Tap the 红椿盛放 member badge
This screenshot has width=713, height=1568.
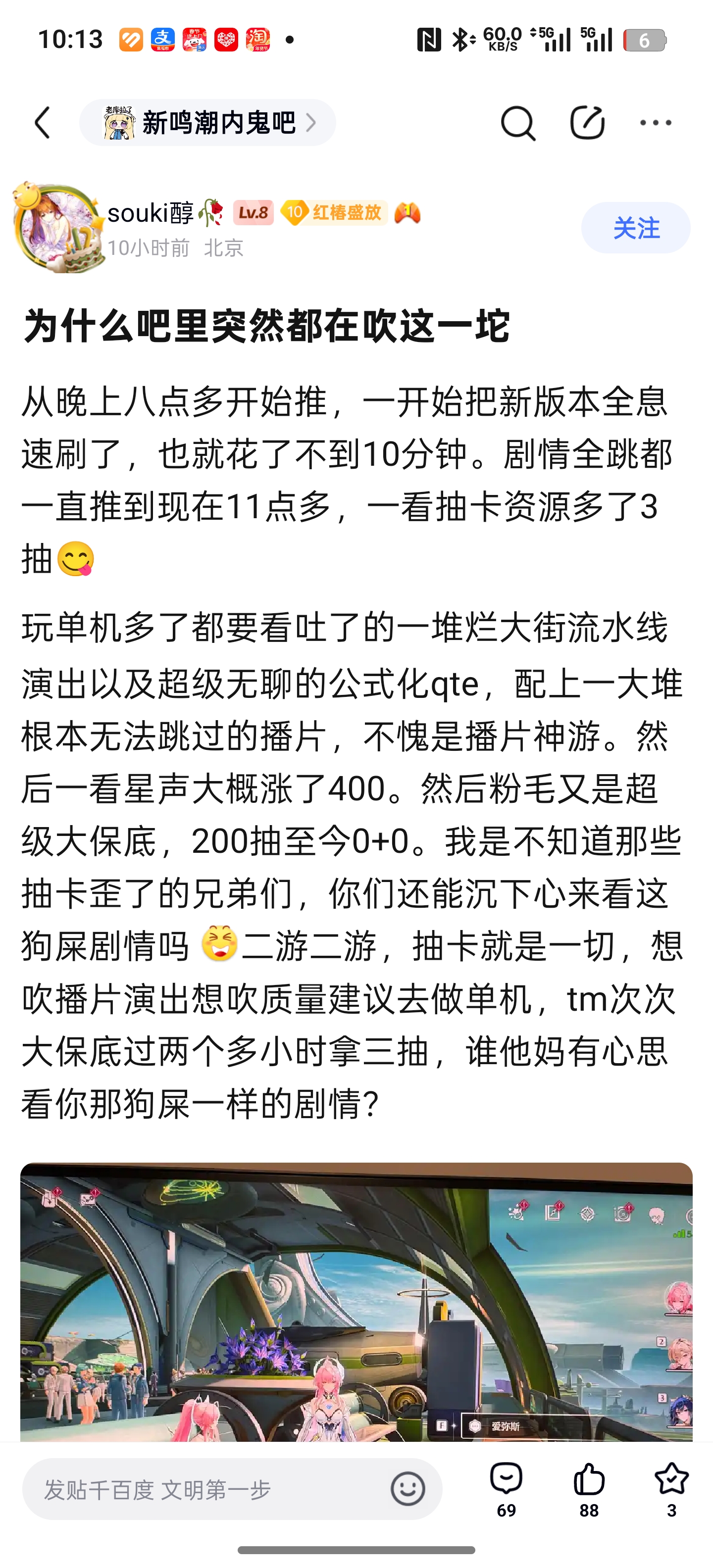click(334, 212)
